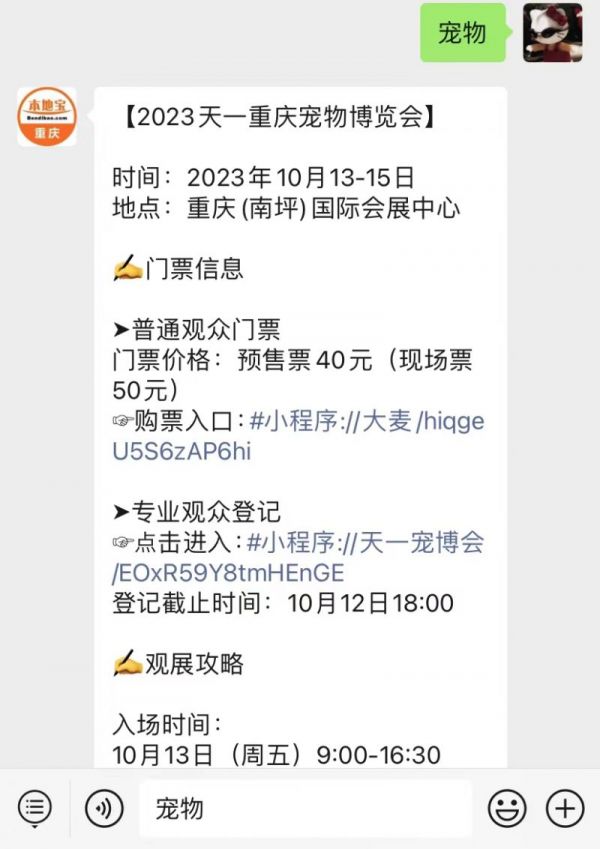Switch to voice message input
Viewport: 600px width, 849px height.
coord(104,808)
